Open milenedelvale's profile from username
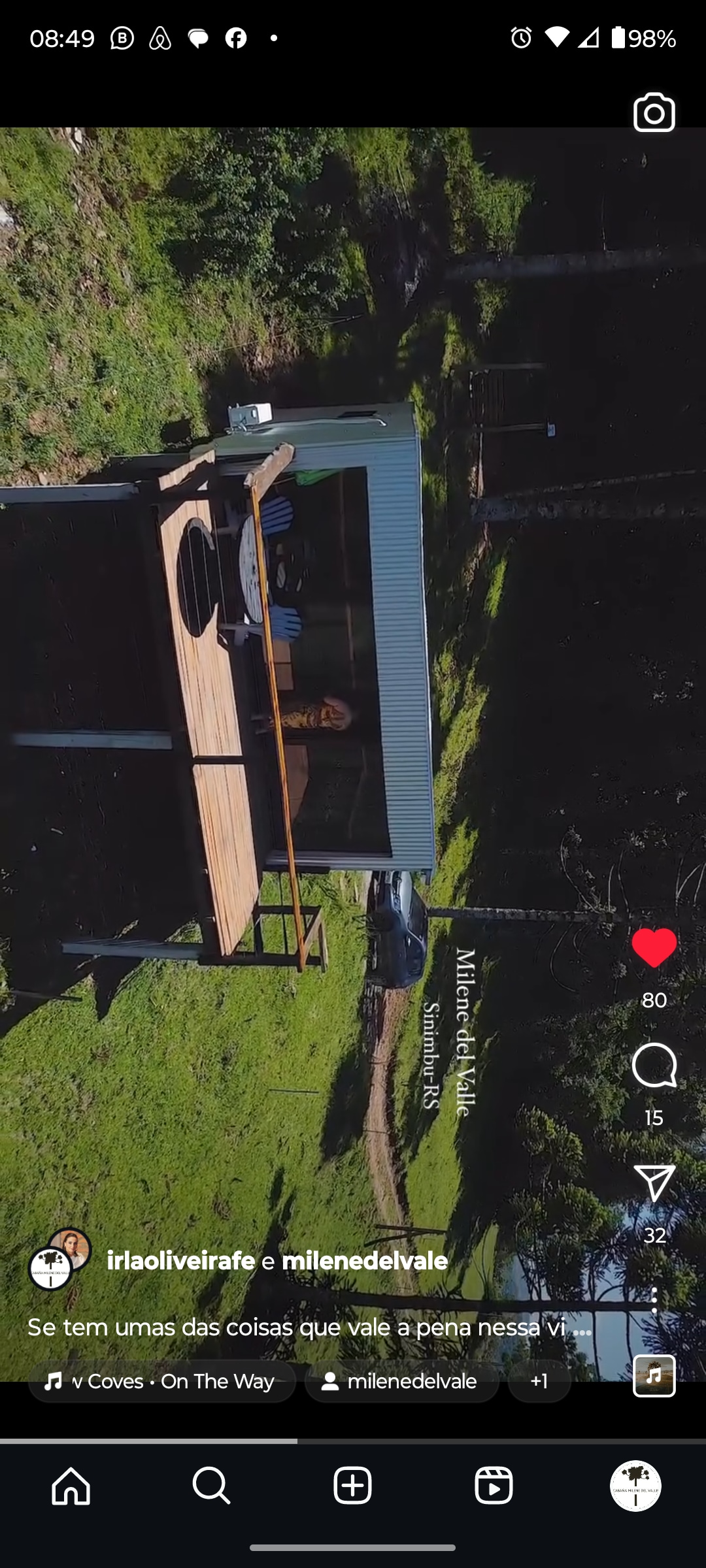 coord(365,1261)
